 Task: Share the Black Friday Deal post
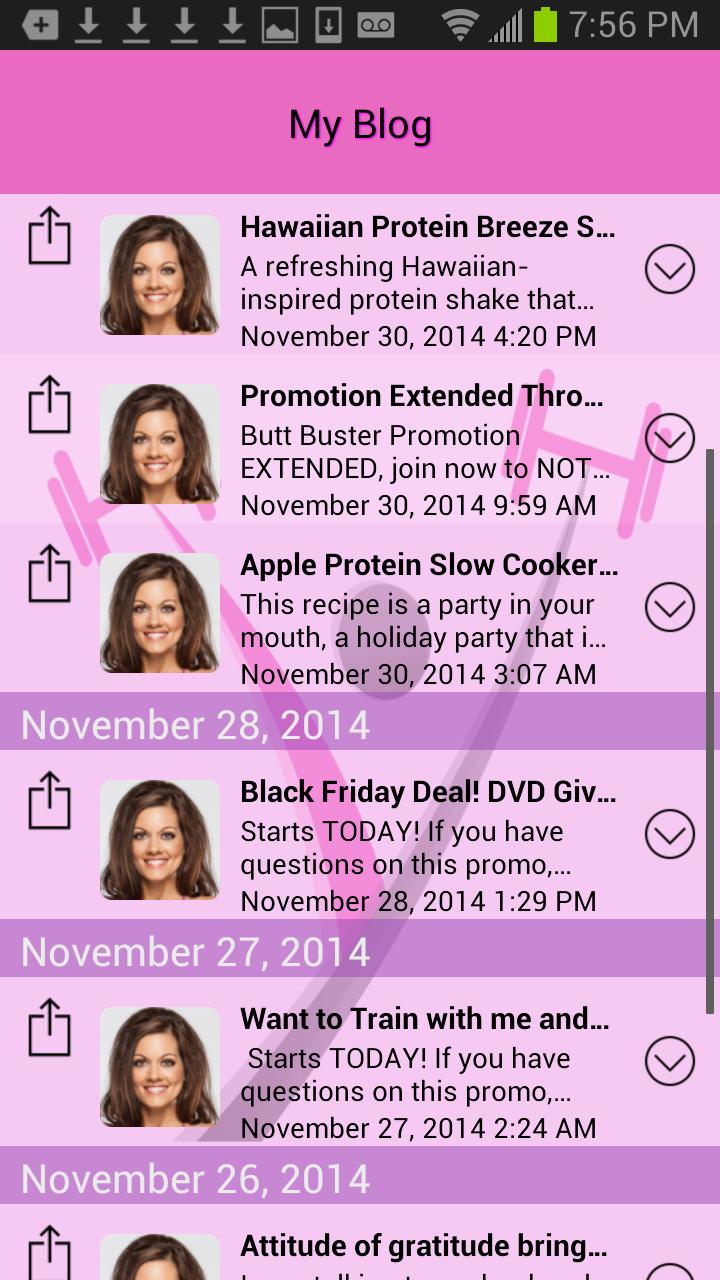pyautogui.click(x=49, y=801)
